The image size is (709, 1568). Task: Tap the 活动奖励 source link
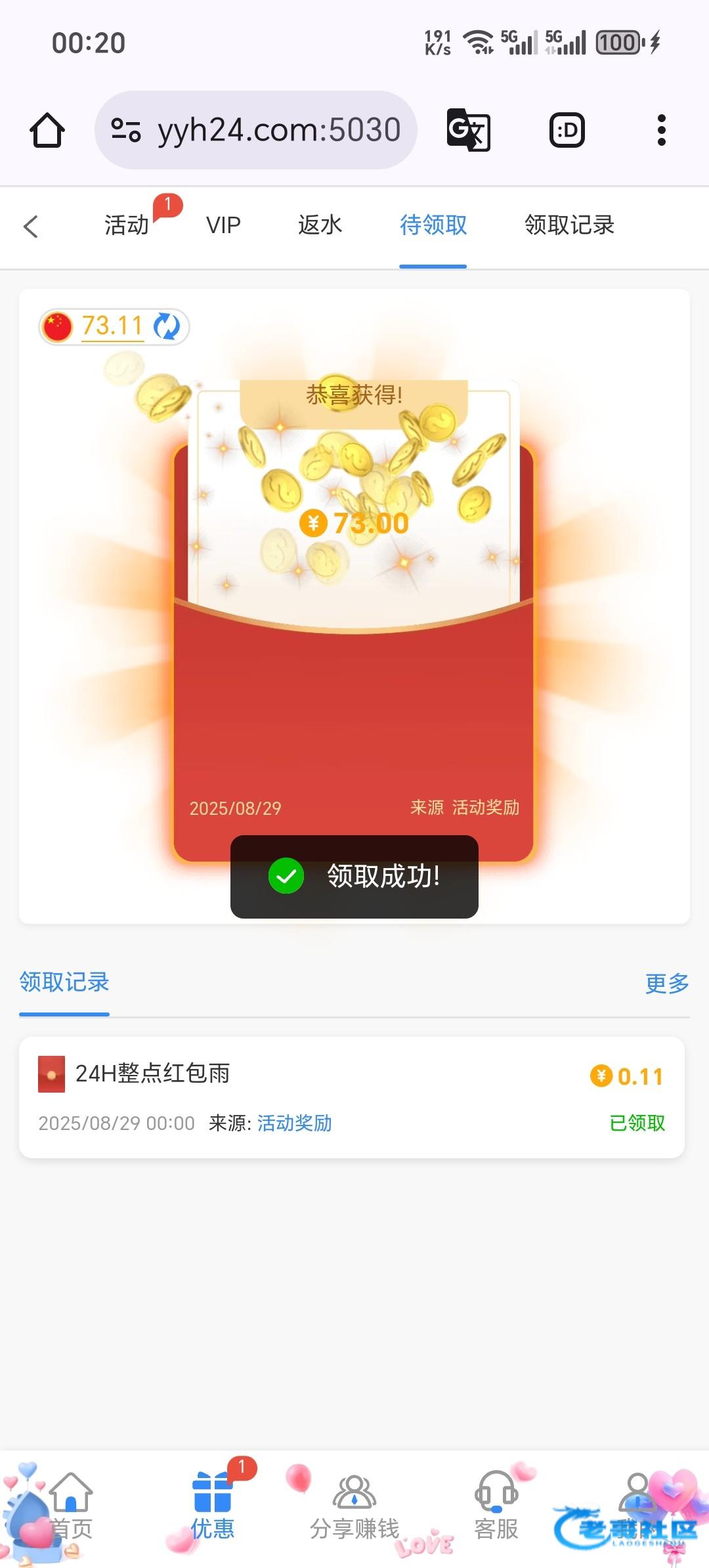(294, 1123)
